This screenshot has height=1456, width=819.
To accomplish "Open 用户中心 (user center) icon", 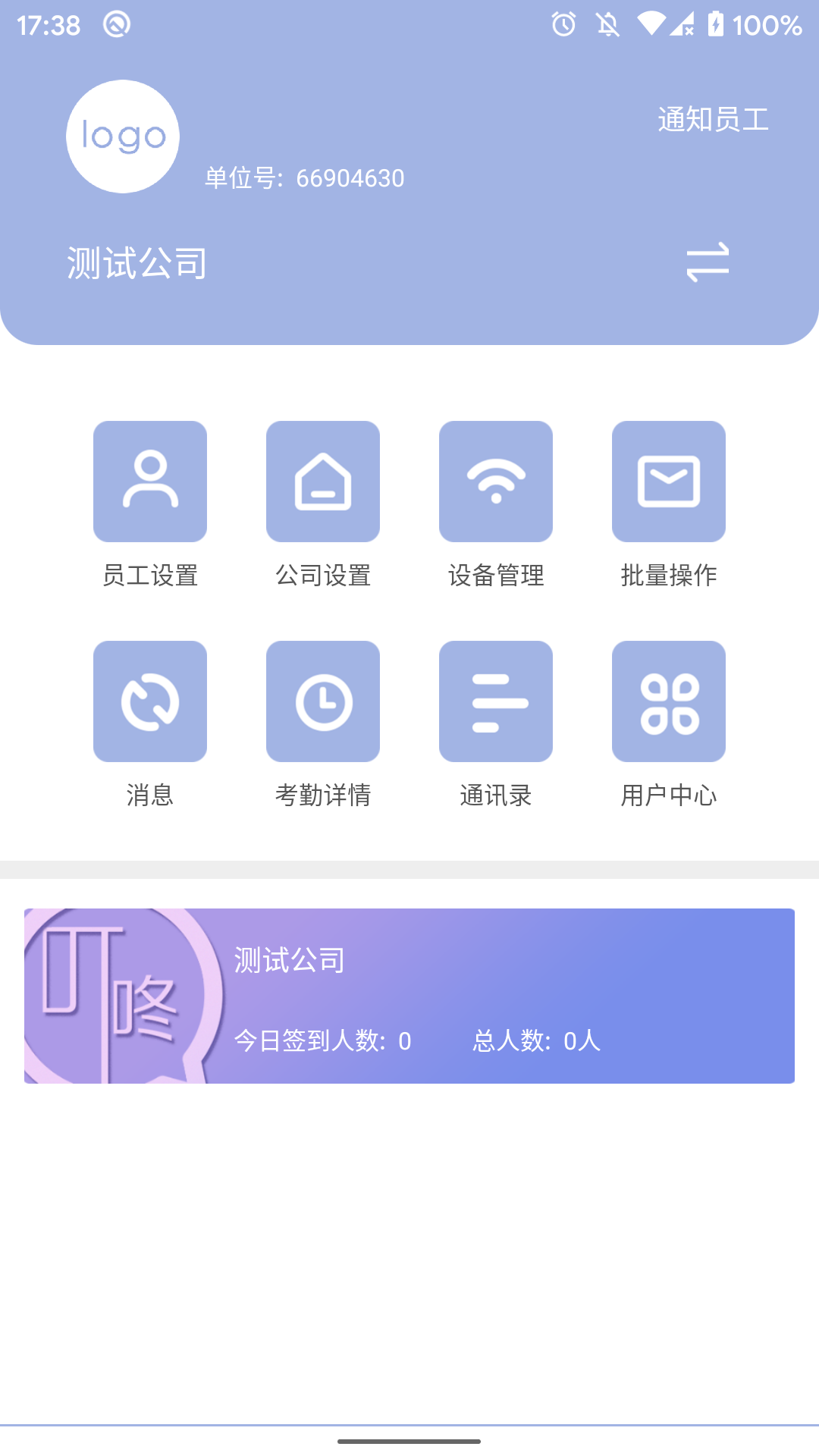I will (x=669, y=700).
